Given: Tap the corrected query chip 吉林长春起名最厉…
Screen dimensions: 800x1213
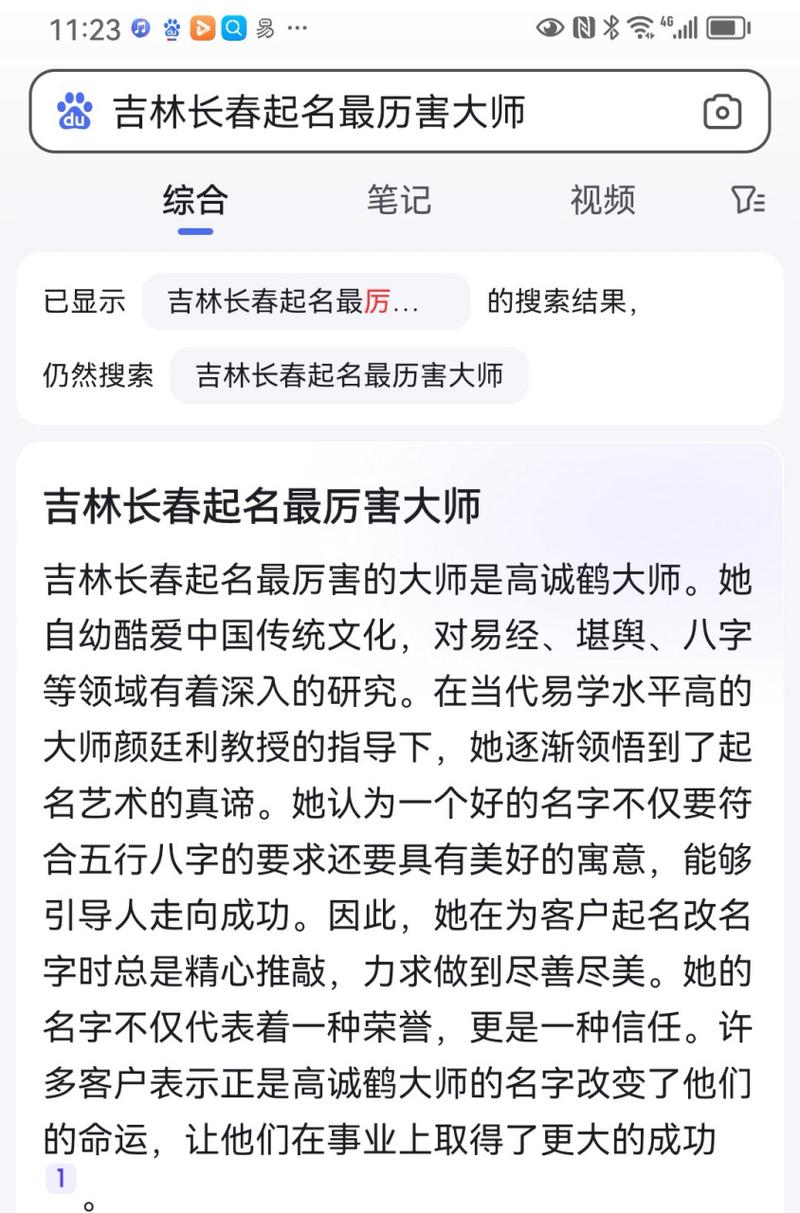Looking at the screenshot, I should (x=305, y=301).
